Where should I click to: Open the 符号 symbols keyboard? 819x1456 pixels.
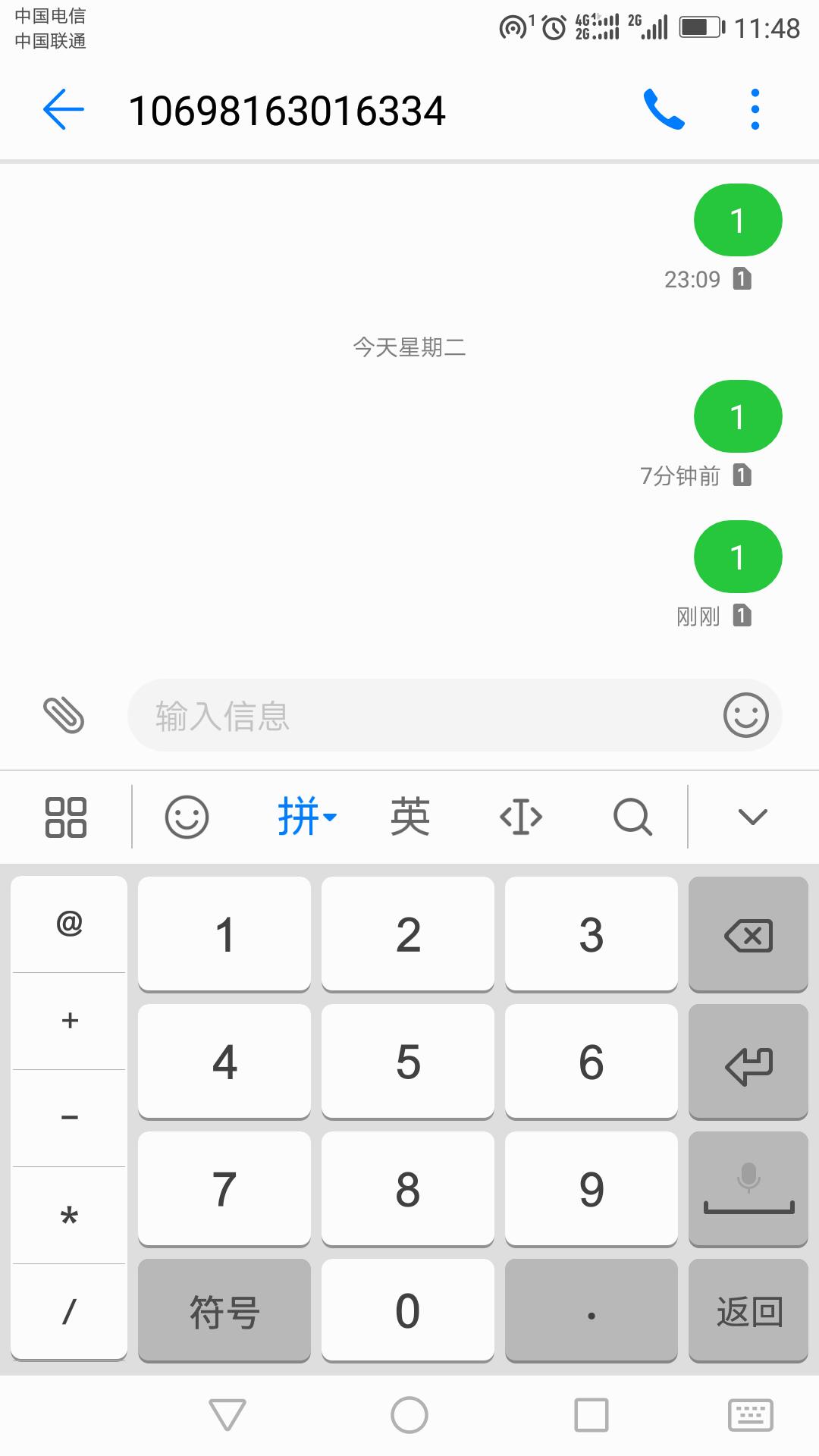coord(224,1311)
